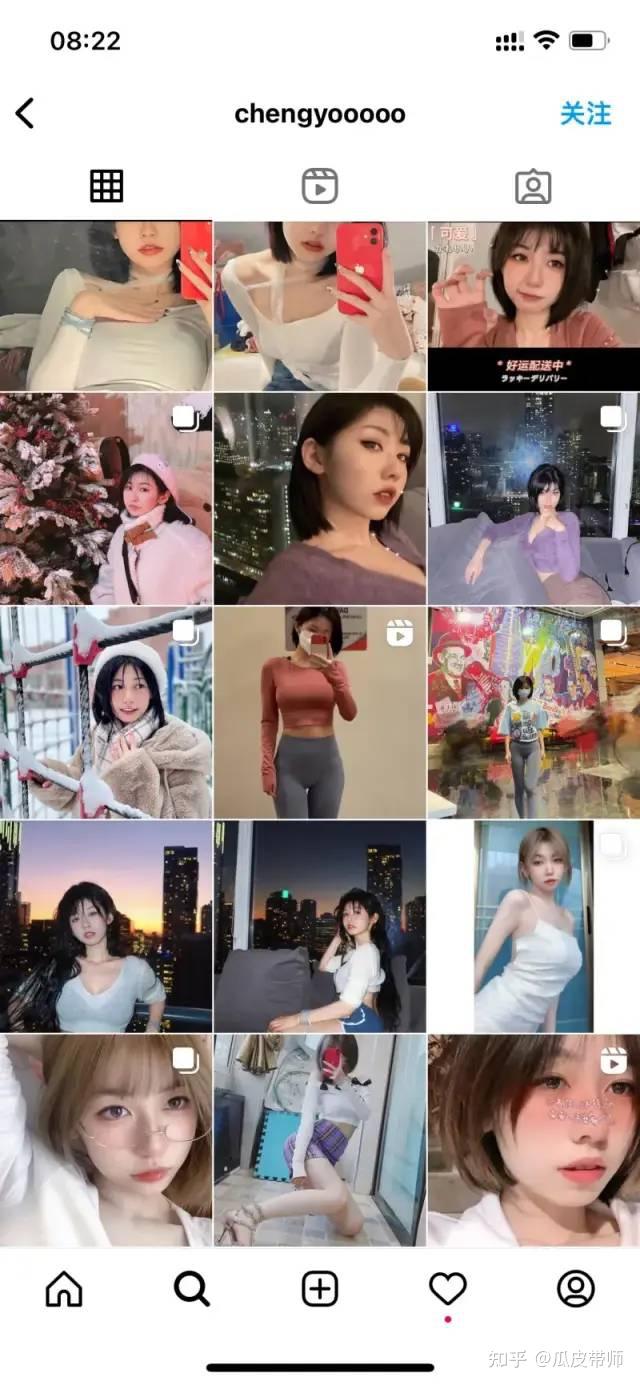640x1385 pixels.
Task: Go back using the top-left arrow
Action: click(x=25, y=113)
